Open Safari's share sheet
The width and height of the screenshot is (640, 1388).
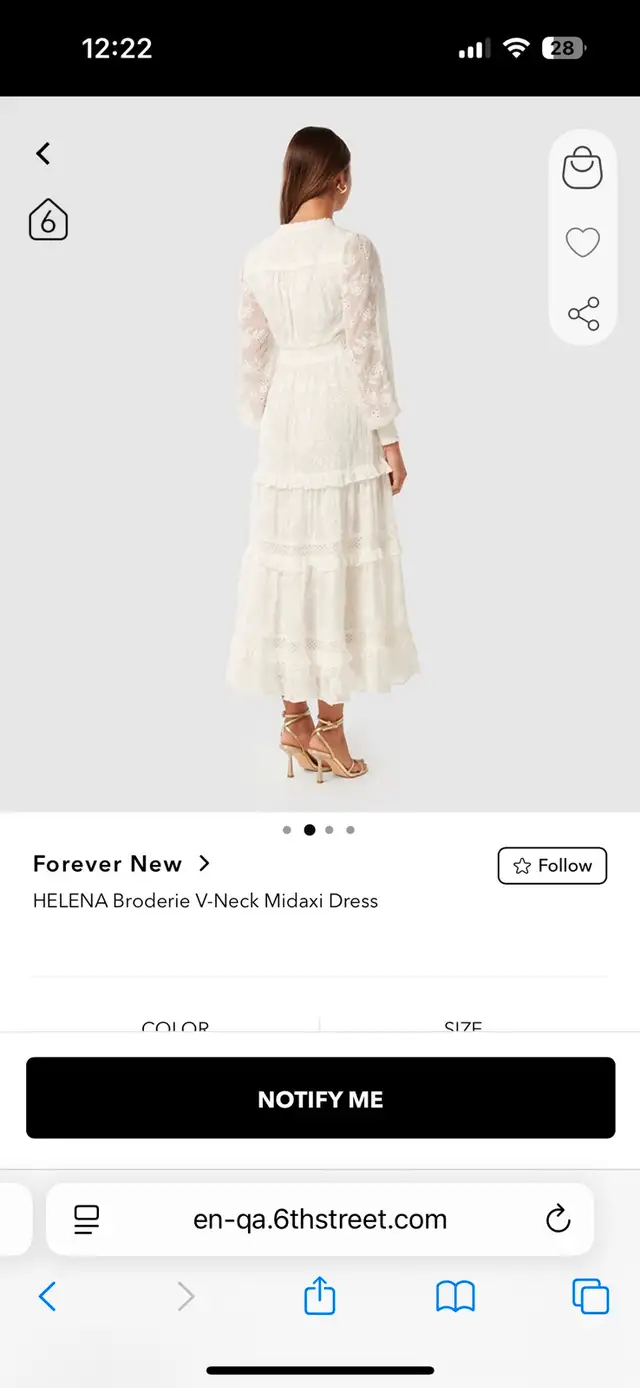pyautogui.click(x=319, y=1296)
